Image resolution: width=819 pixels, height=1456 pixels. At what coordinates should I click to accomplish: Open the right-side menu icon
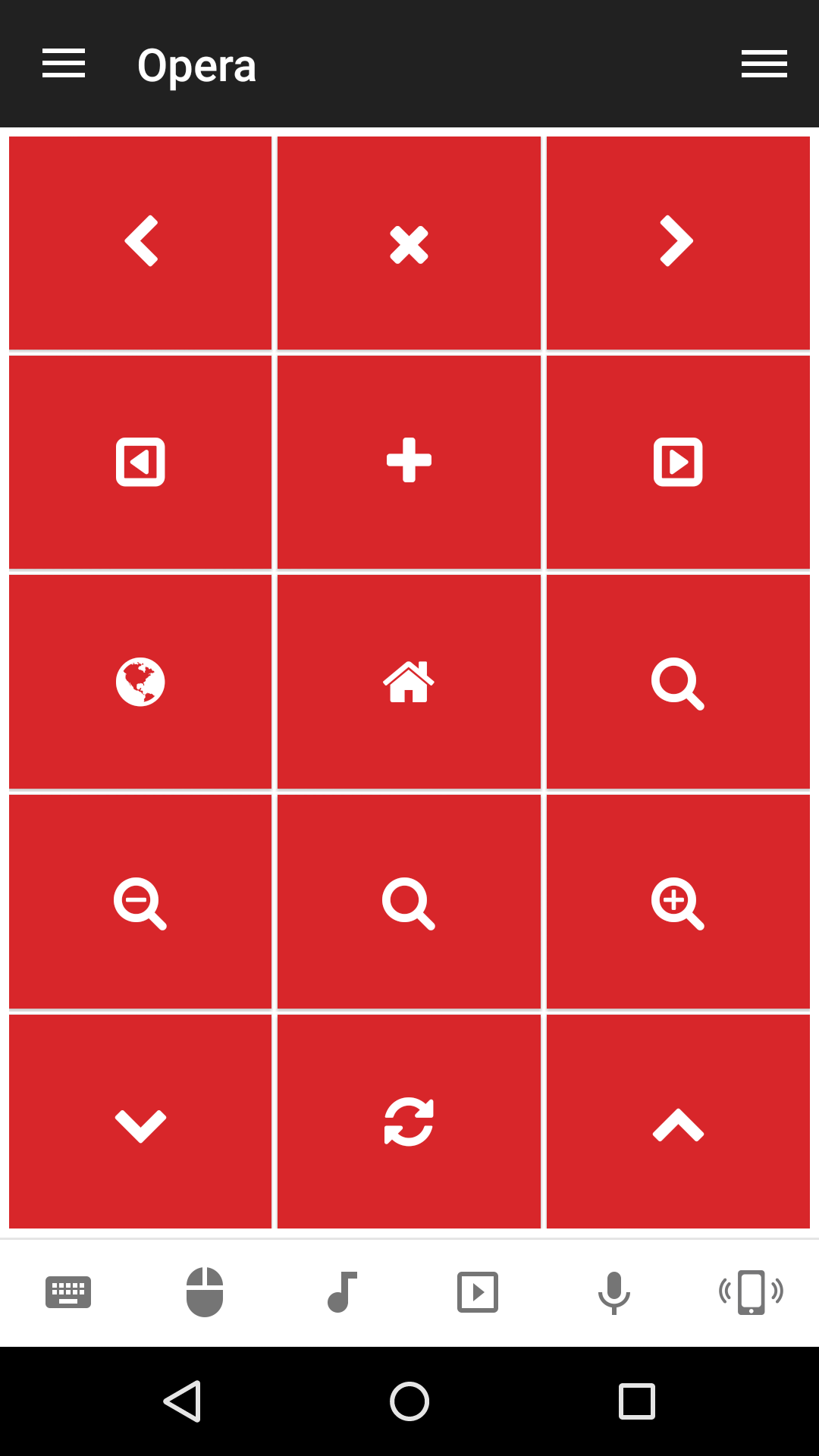(x=764, y=64)
